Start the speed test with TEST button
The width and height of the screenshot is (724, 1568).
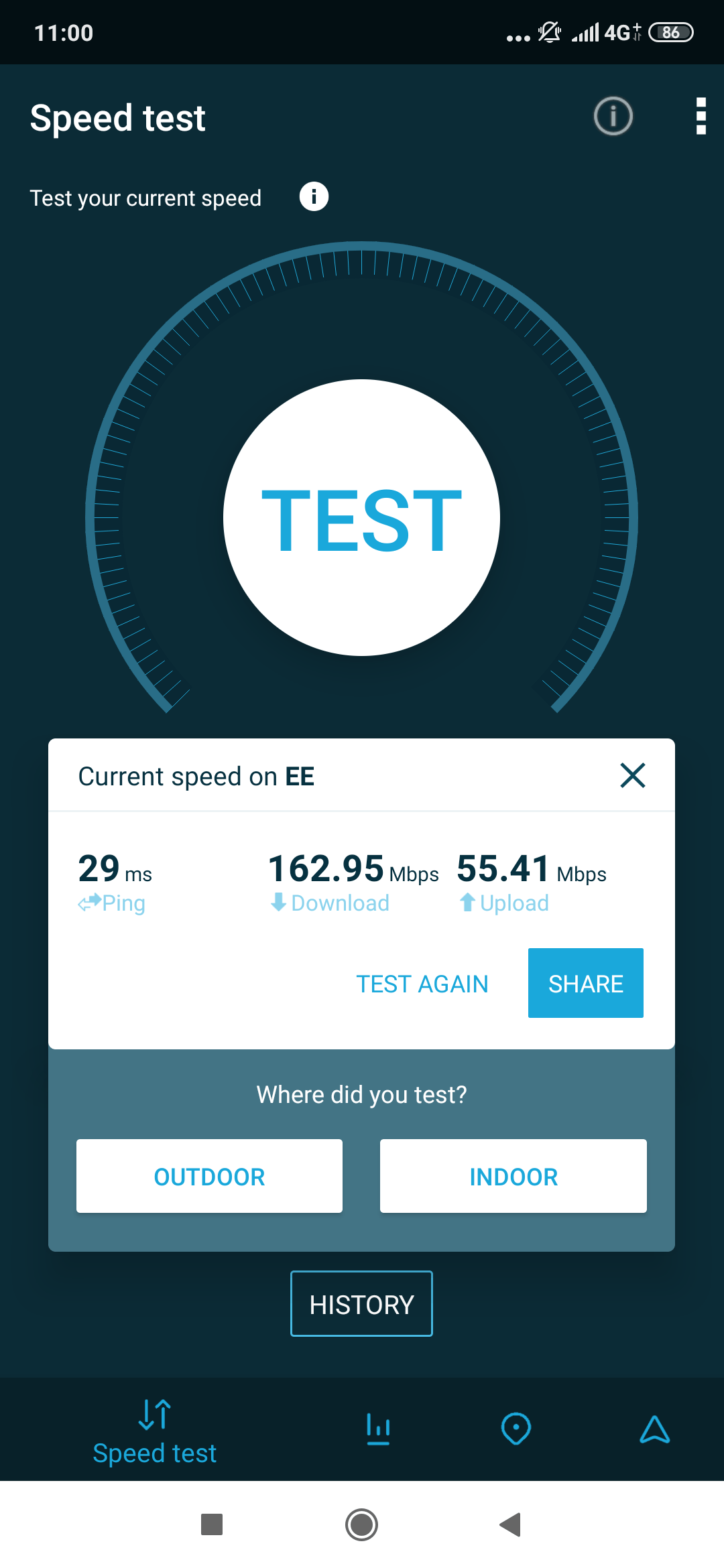[361, 518]
